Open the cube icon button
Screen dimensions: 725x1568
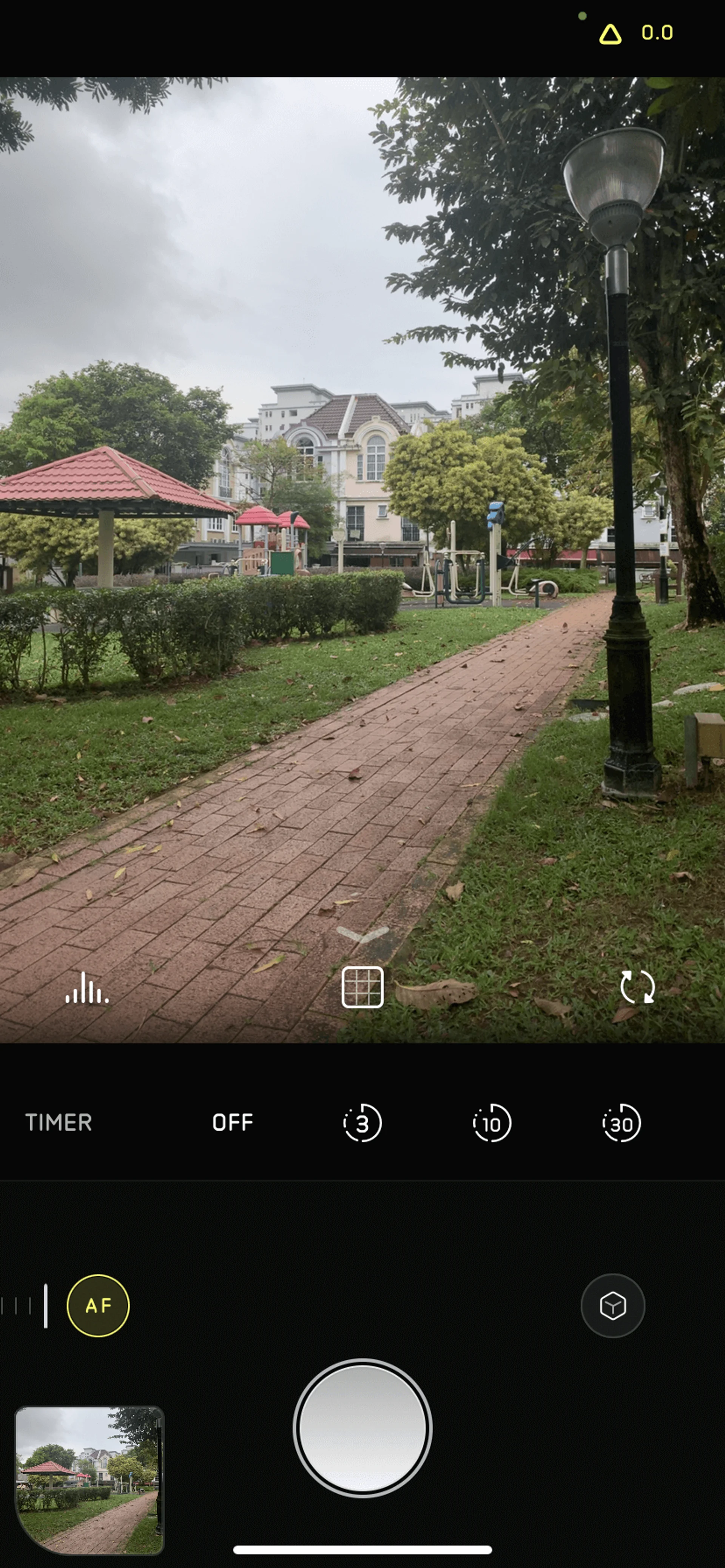613,1306
